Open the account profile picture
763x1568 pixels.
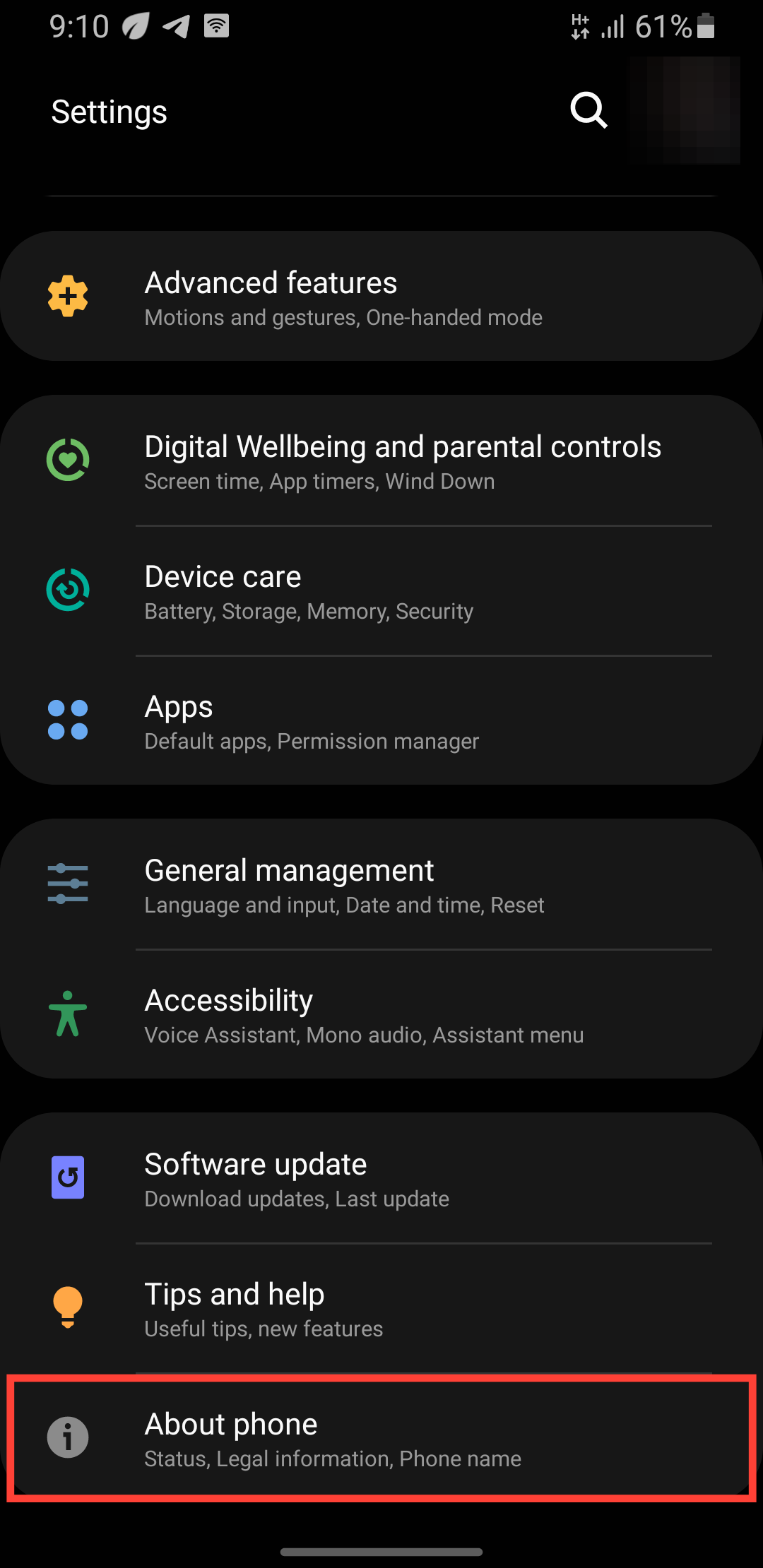[x=683, y=110]
